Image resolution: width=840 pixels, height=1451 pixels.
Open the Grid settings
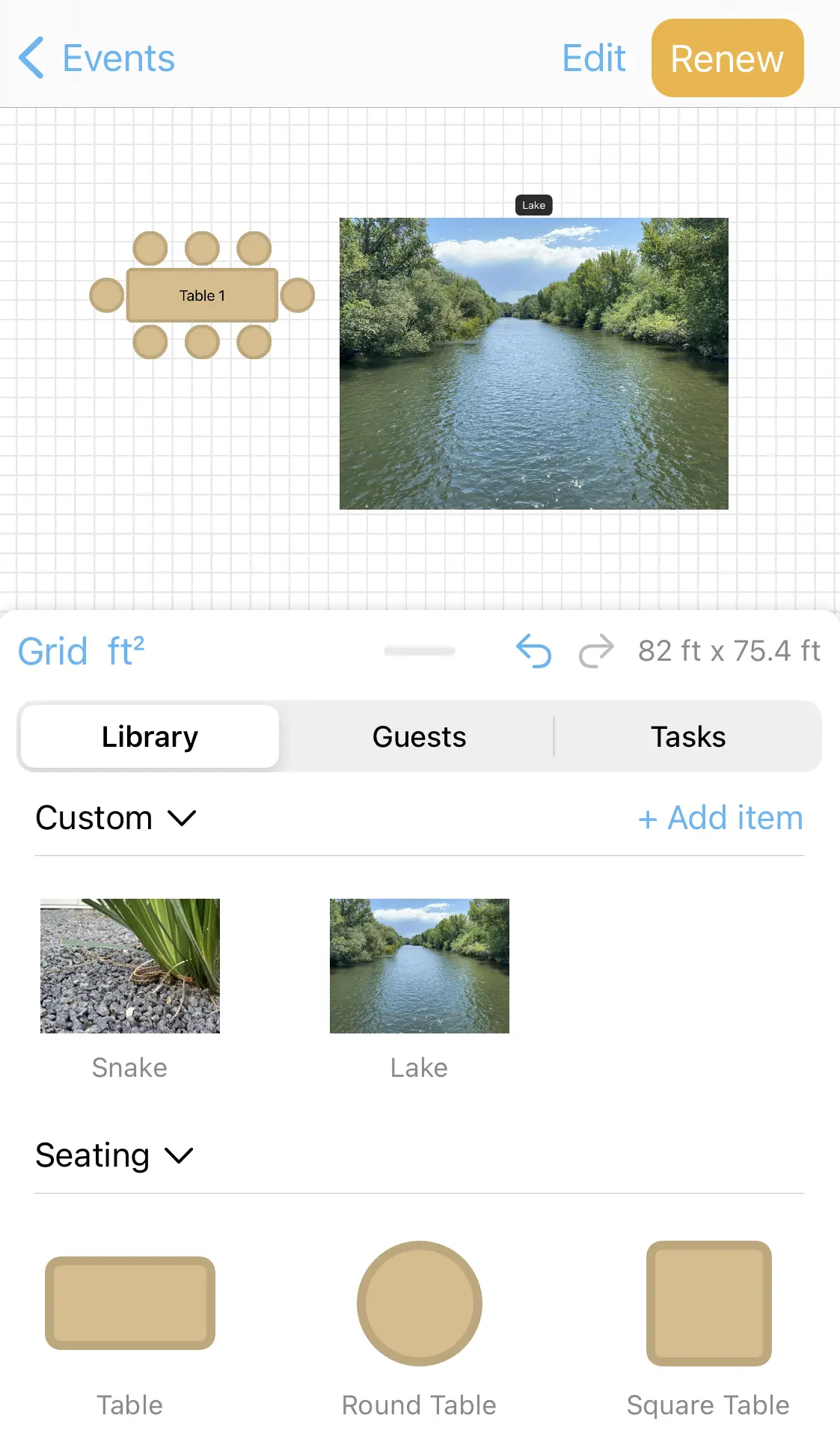tap(52, 650)
